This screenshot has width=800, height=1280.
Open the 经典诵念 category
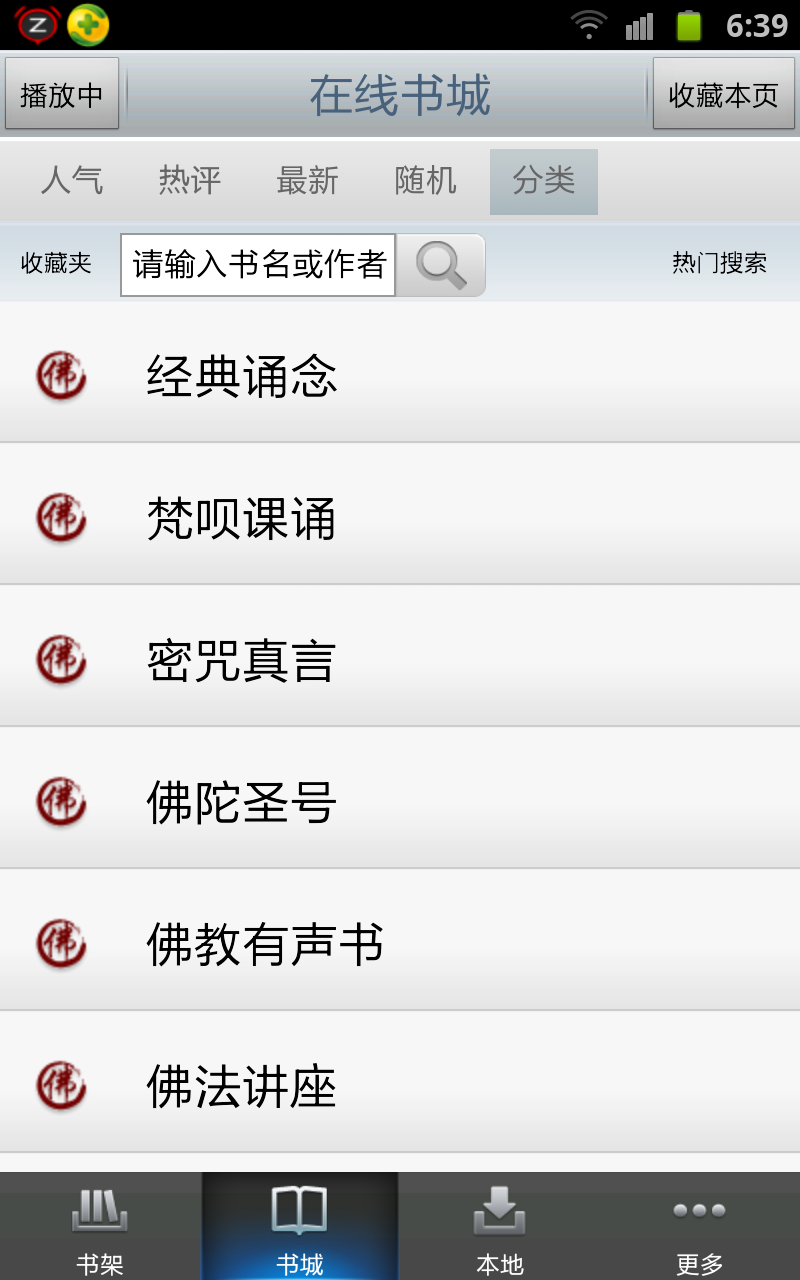pyautogui.click(x=400, y=376)
